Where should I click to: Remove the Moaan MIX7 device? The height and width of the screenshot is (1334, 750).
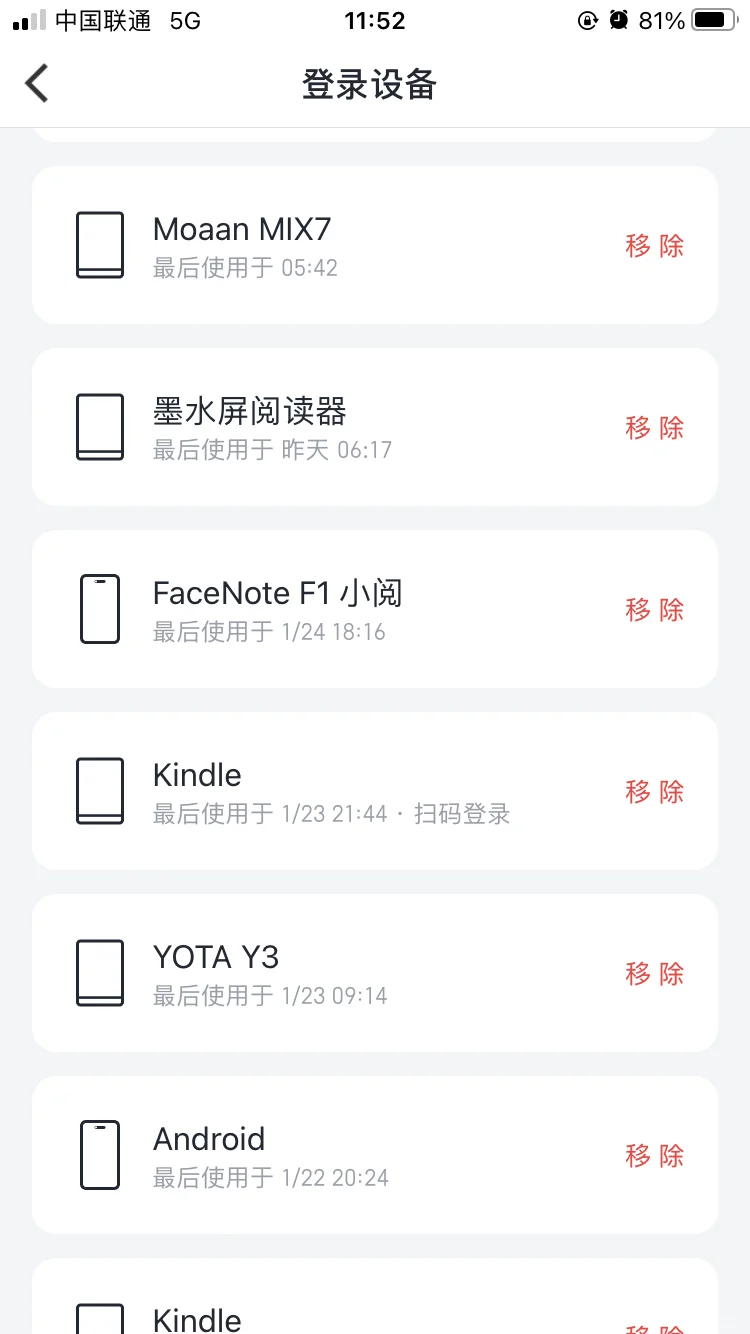[x=655, y=246]
